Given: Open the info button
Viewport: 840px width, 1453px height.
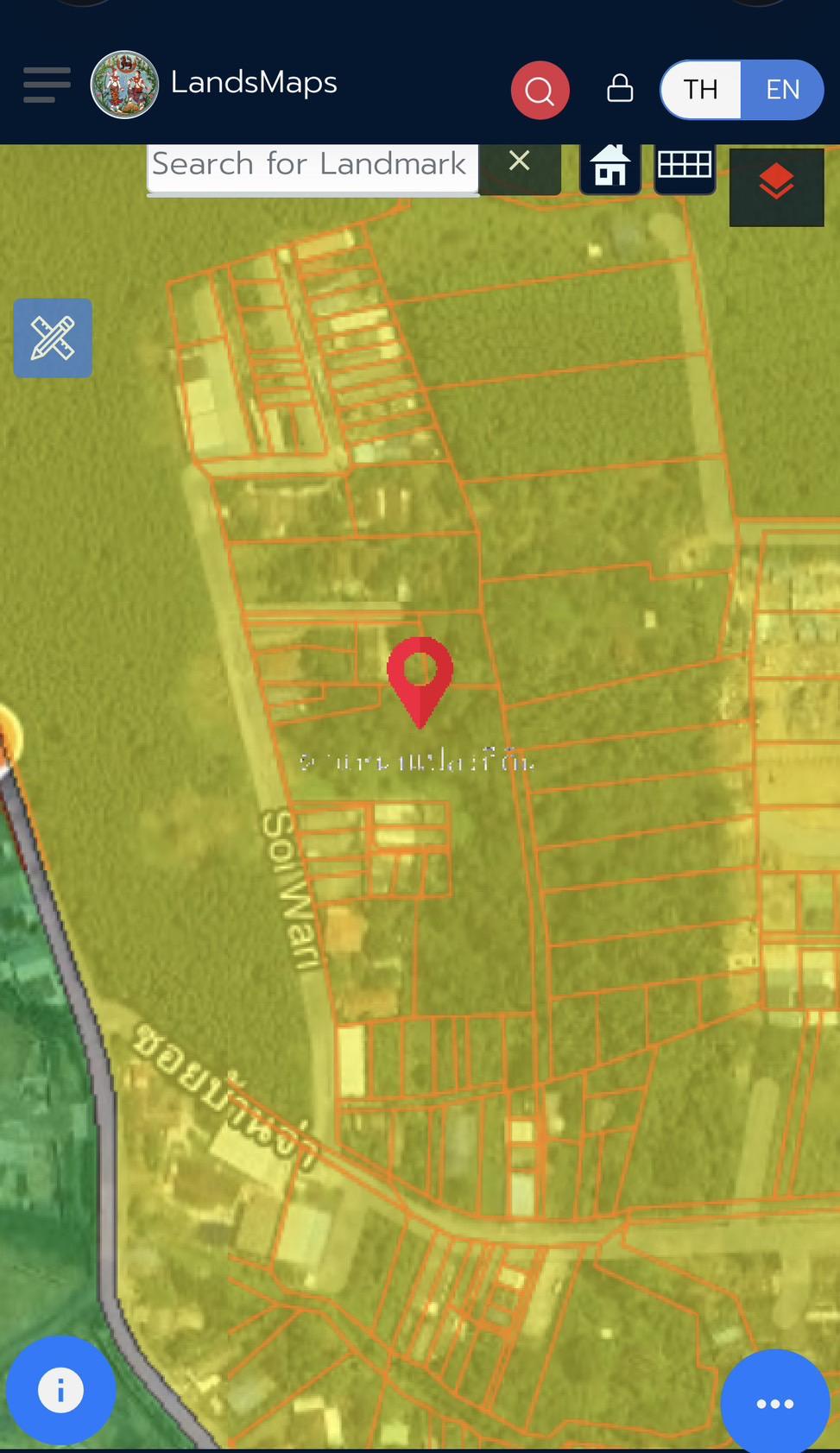Looking at the screenshot, I should pos(60,1390).
